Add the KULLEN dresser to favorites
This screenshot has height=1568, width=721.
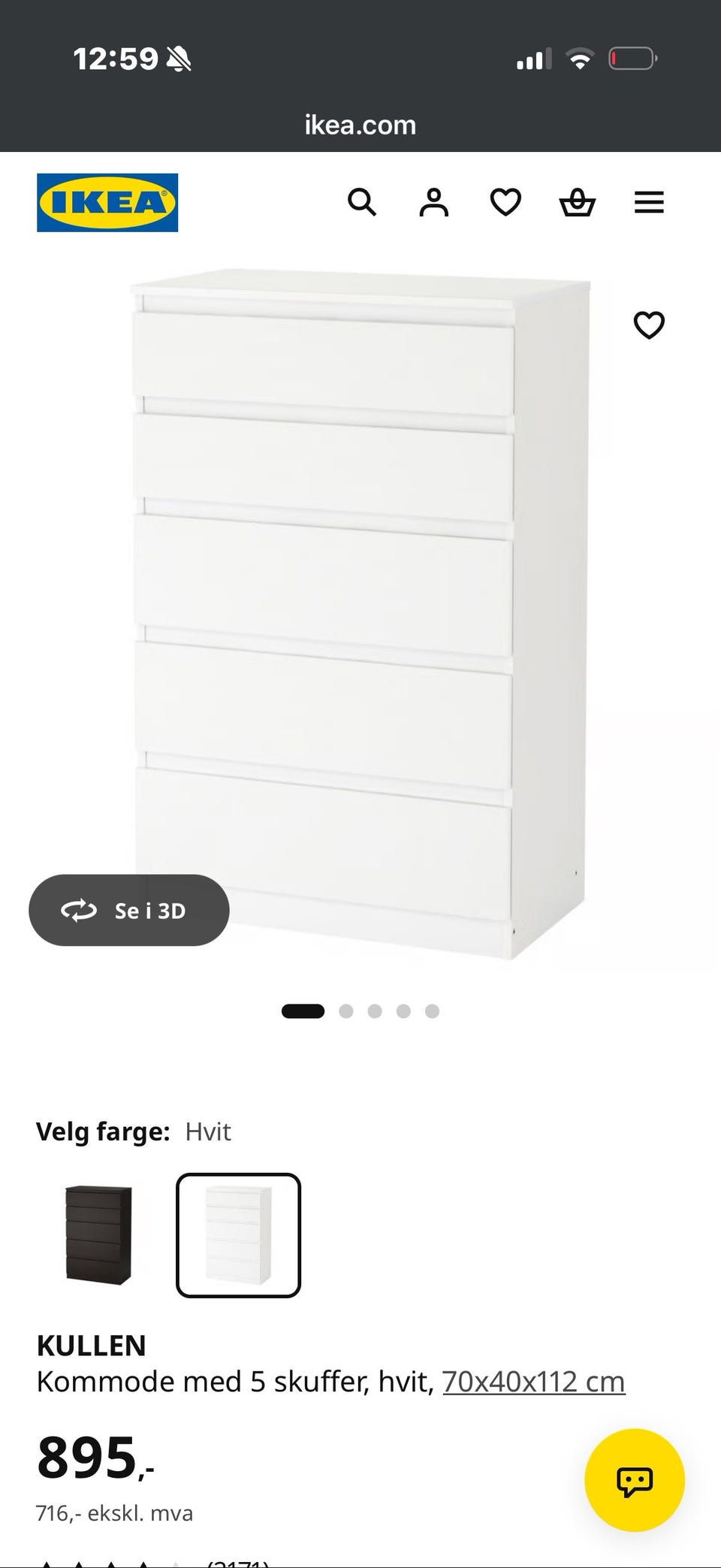pyautogui.click(x=649, y=325)
